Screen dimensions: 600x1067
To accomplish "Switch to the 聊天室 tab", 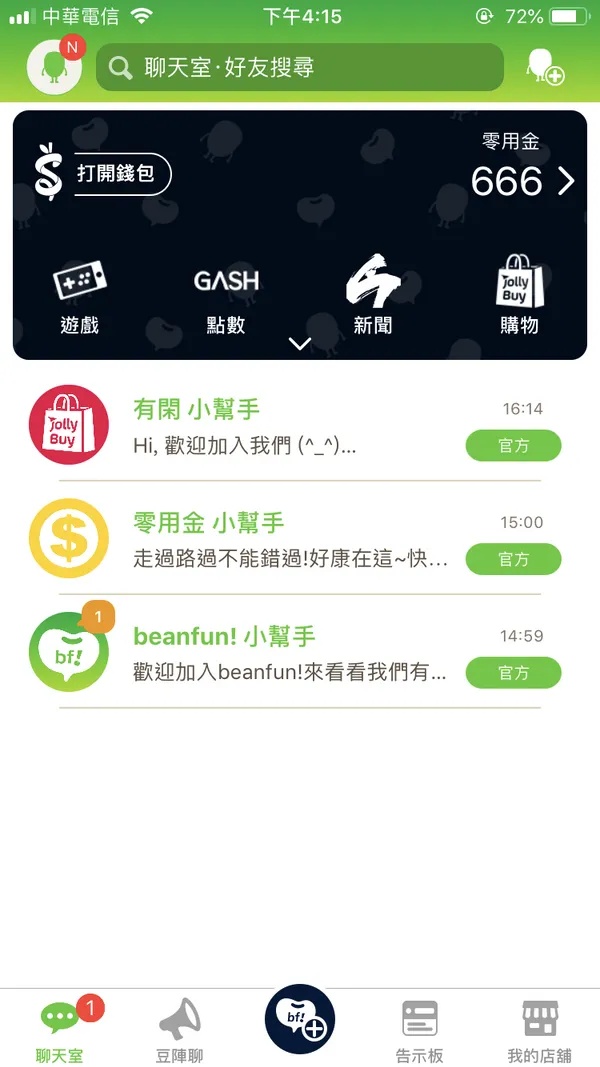I will [60, 1030].
